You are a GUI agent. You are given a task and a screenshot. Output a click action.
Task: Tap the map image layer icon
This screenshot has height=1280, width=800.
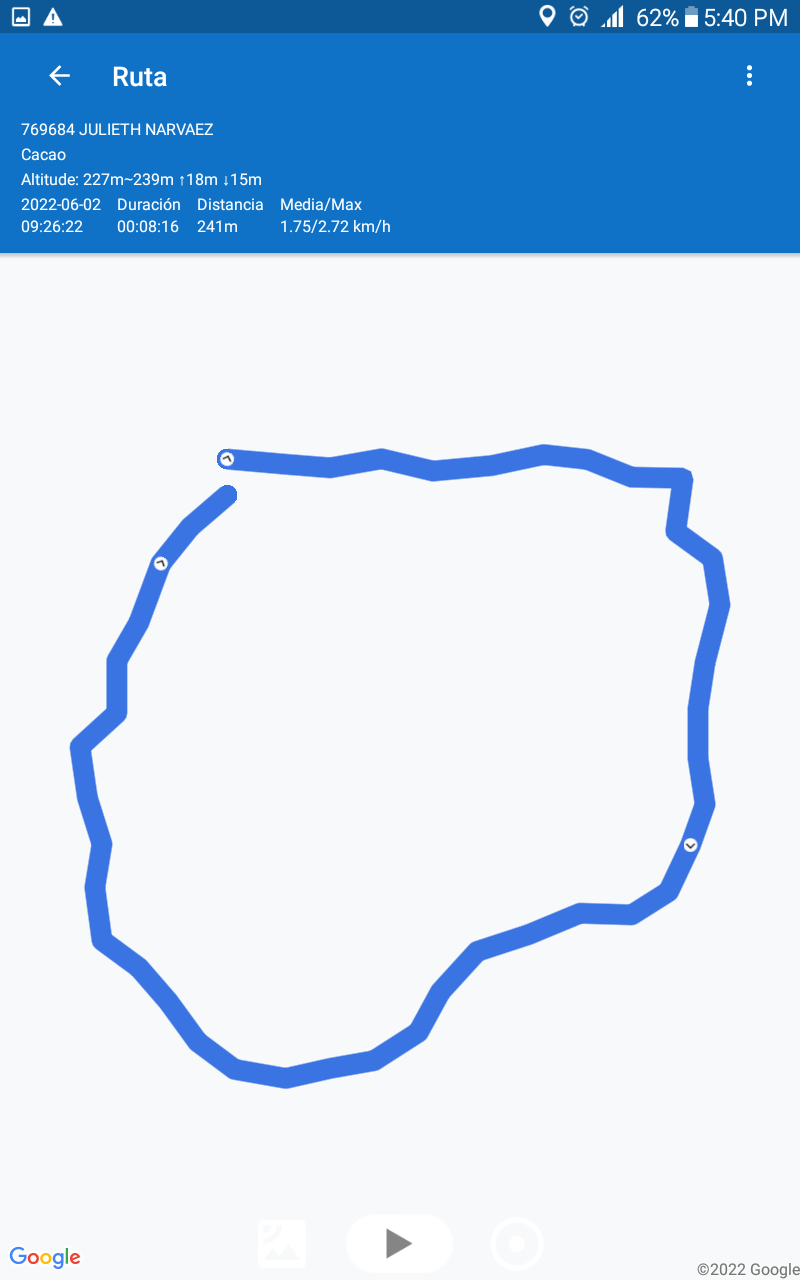point(282,1244)
